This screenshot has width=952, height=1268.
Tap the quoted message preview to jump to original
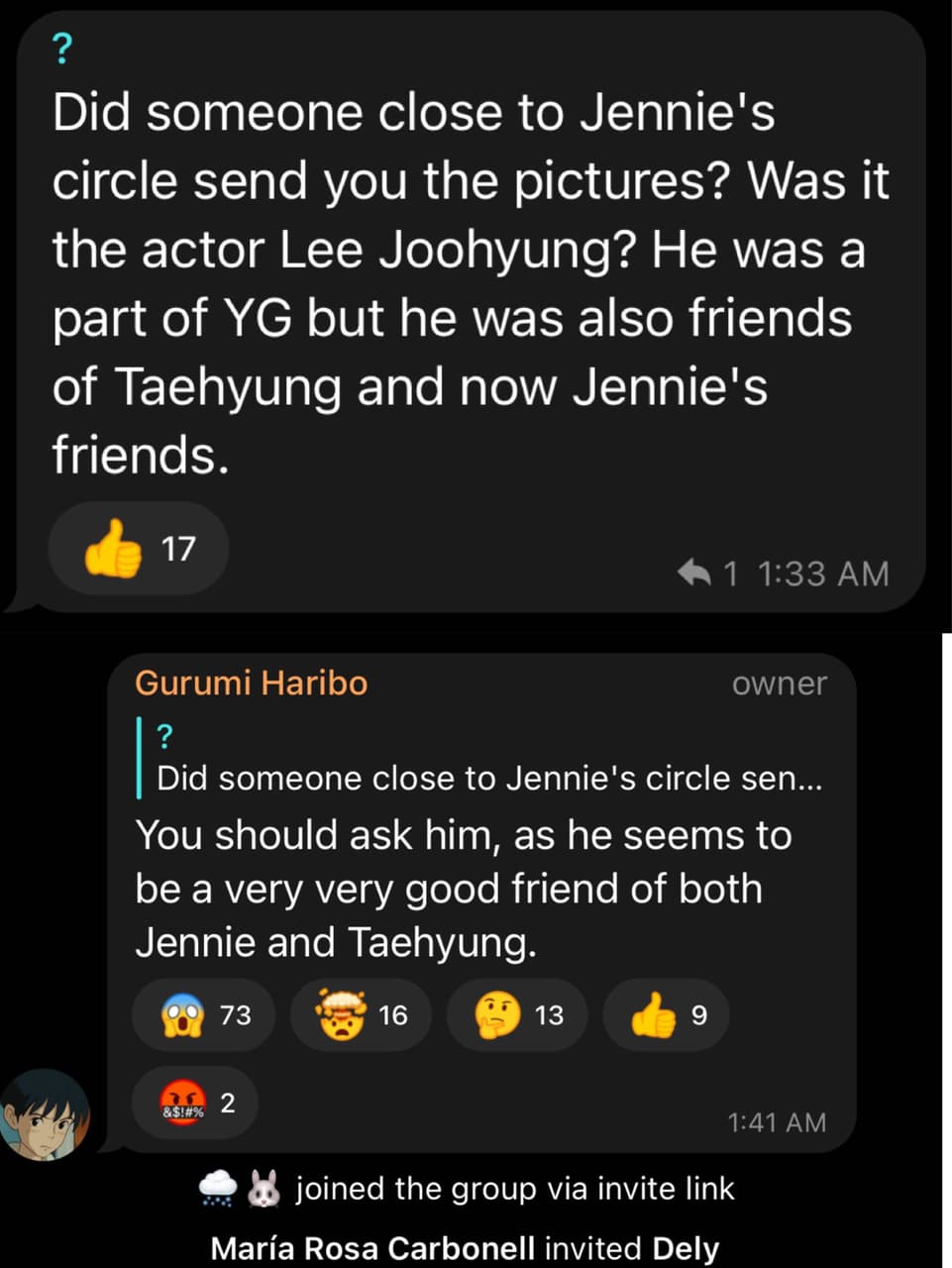[x=476, y=763]
